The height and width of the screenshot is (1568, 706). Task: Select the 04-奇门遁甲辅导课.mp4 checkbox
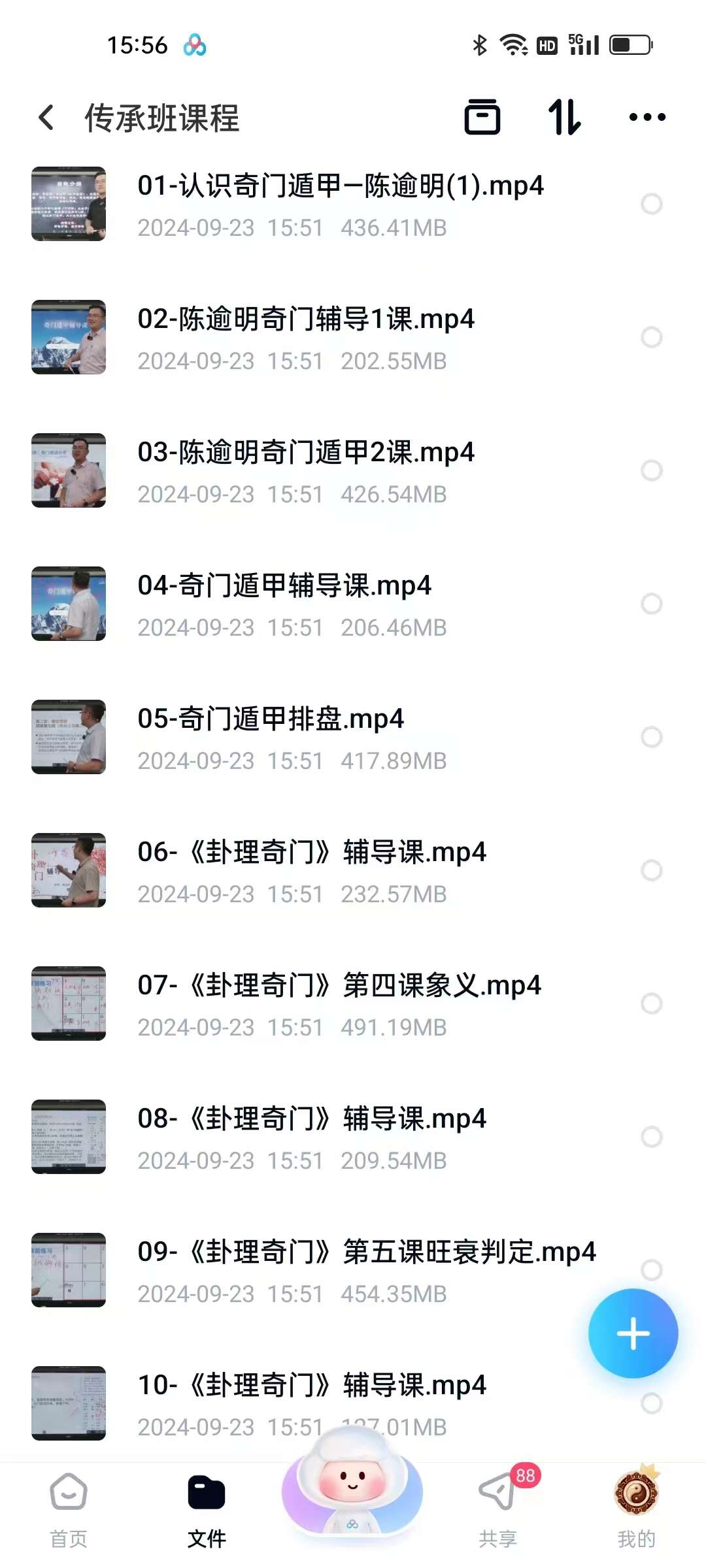(x=651, y=604)
